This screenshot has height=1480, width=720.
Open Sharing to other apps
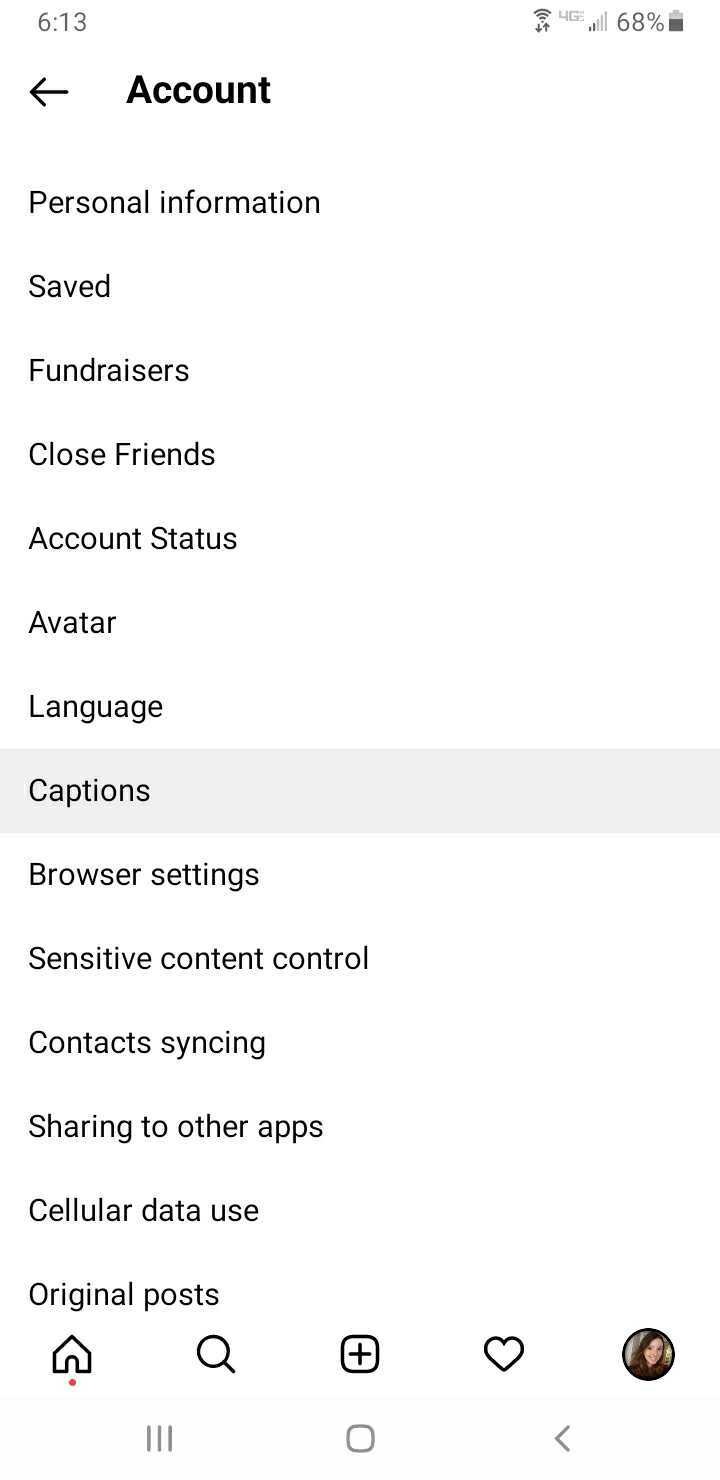(x=176, y=1126)
